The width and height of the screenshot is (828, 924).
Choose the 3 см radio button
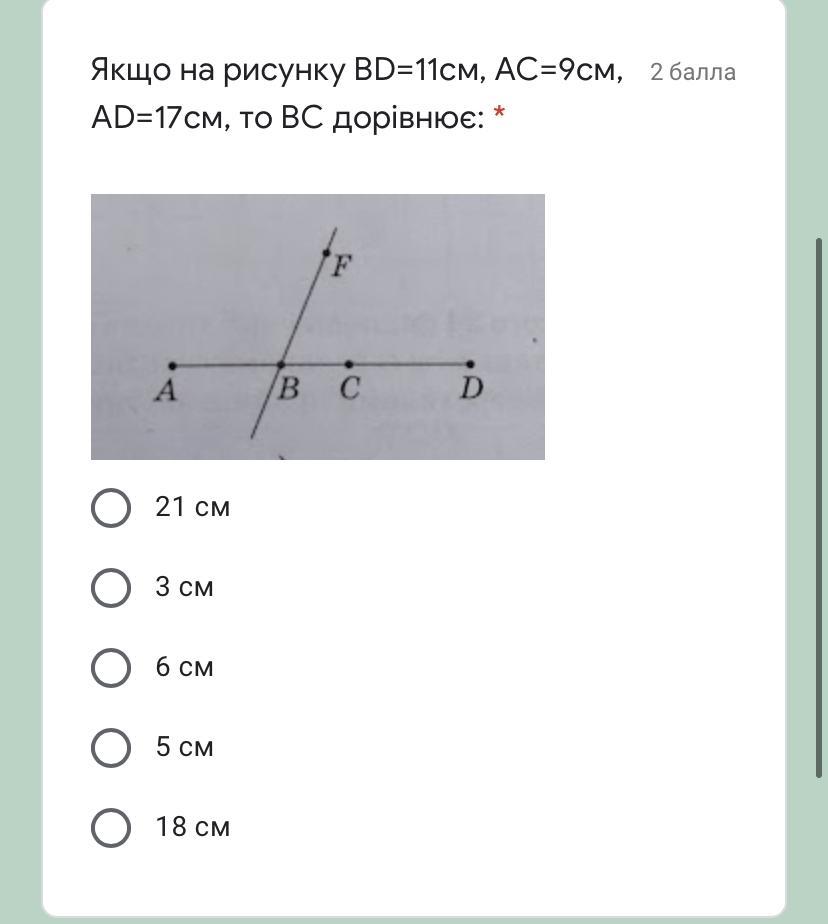111,587
